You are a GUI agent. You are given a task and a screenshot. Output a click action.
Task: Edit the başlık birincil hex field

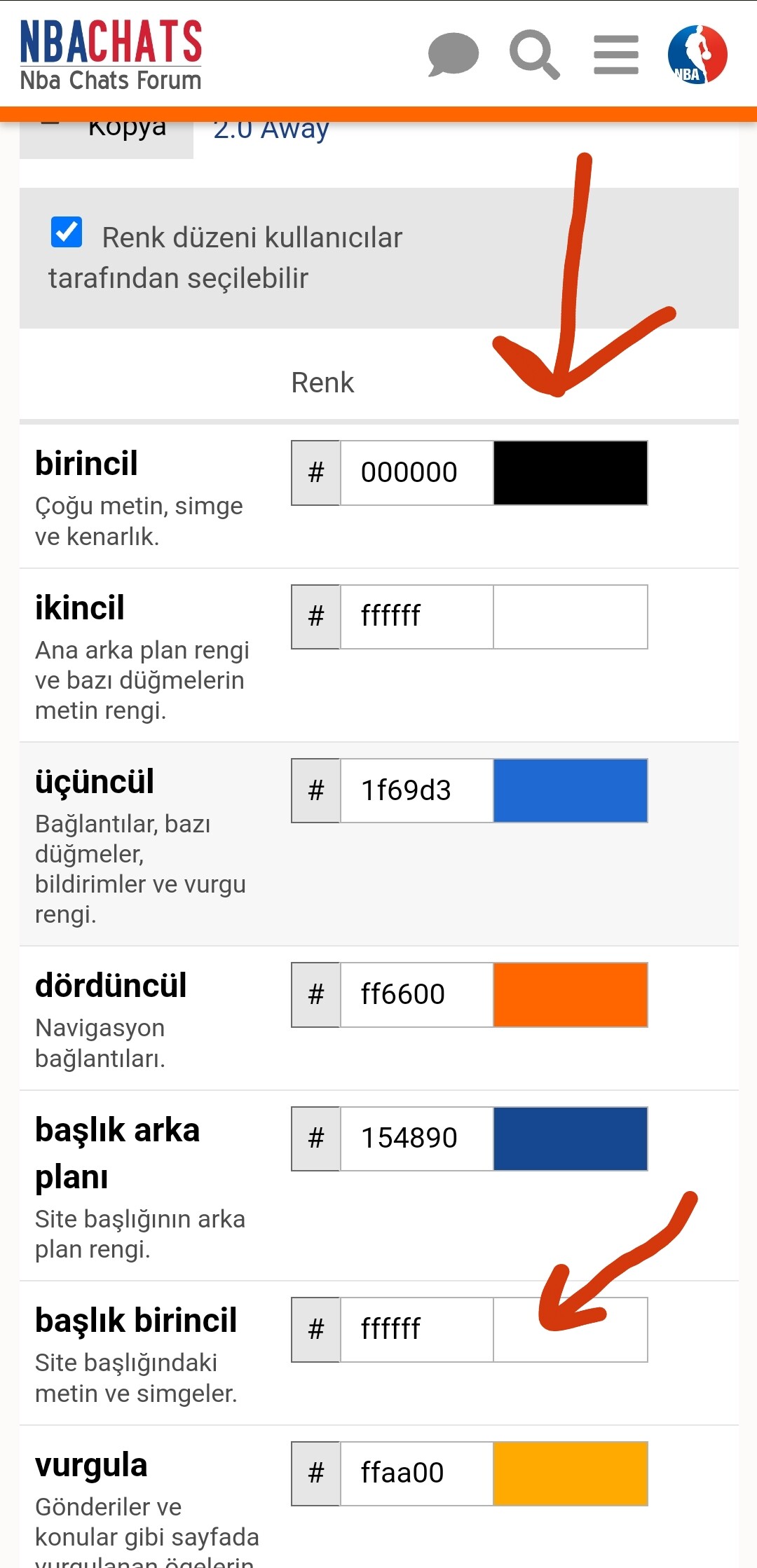(x=416, y=1329)
